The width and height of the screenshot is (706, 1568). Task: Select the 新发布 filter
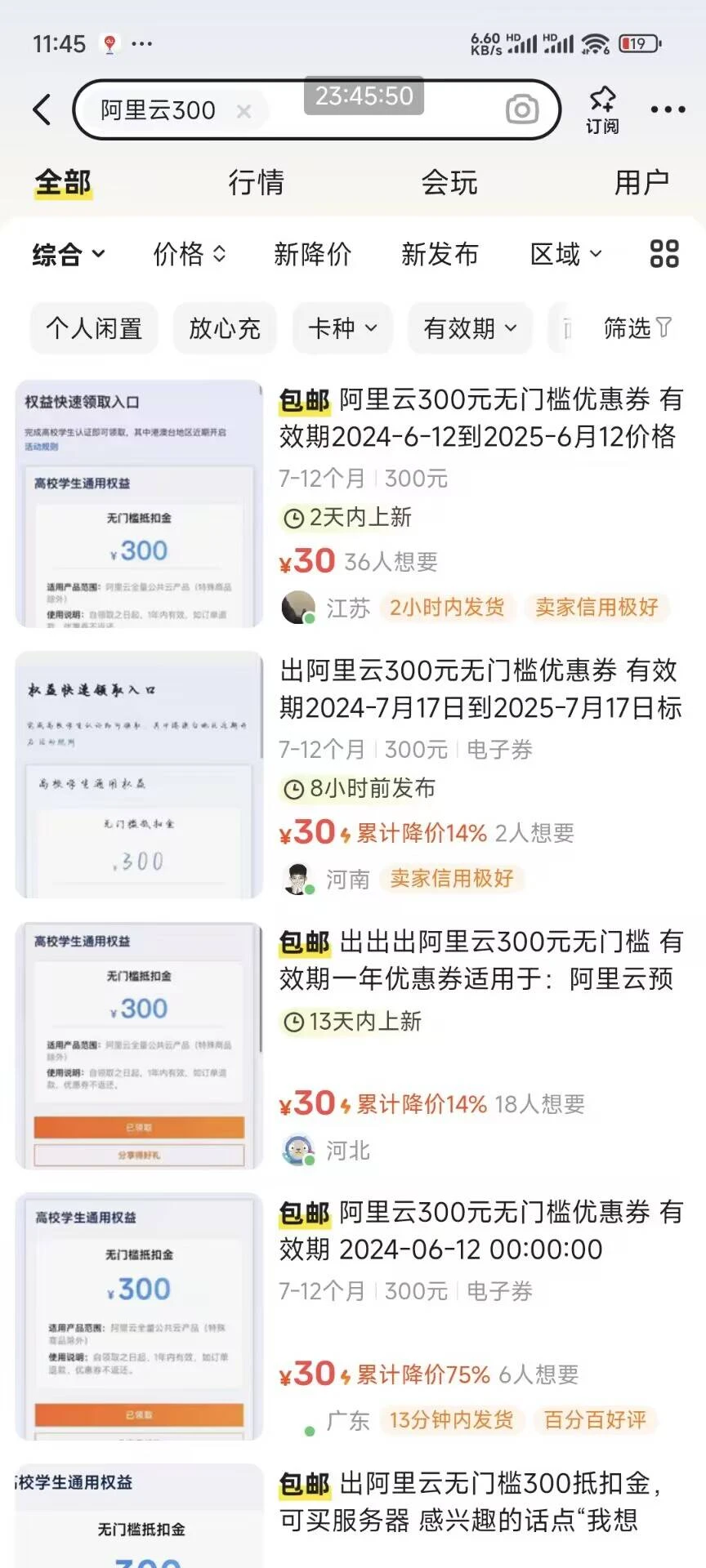point(440,254)
